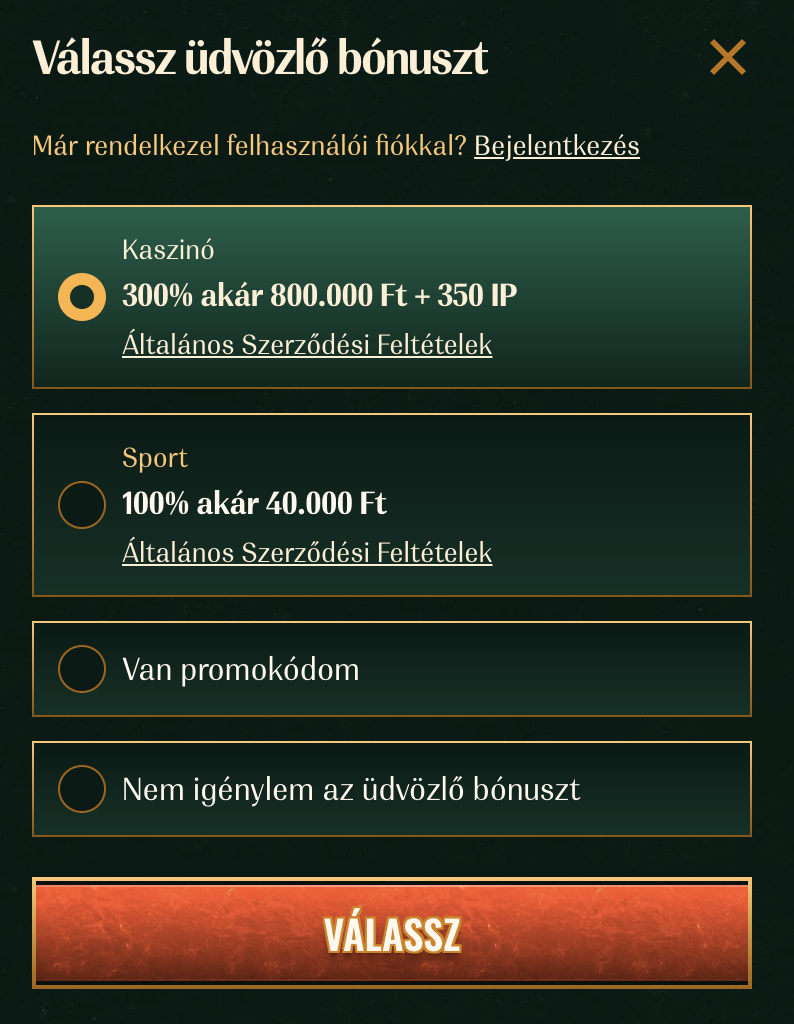Open Bejelentkezés to log in
This screenshot has width=794, height=1024.
click(x=557, y=146)
